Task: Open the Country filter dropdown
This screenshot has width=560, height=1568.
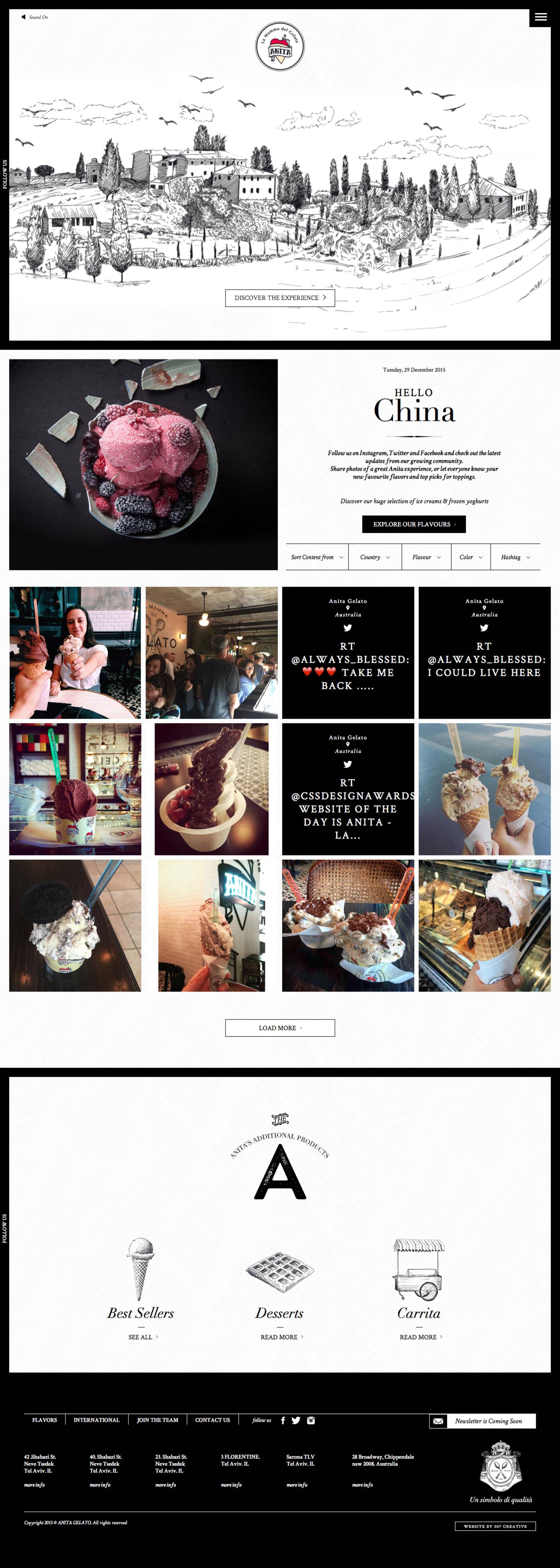Action: tap(375, 557)
